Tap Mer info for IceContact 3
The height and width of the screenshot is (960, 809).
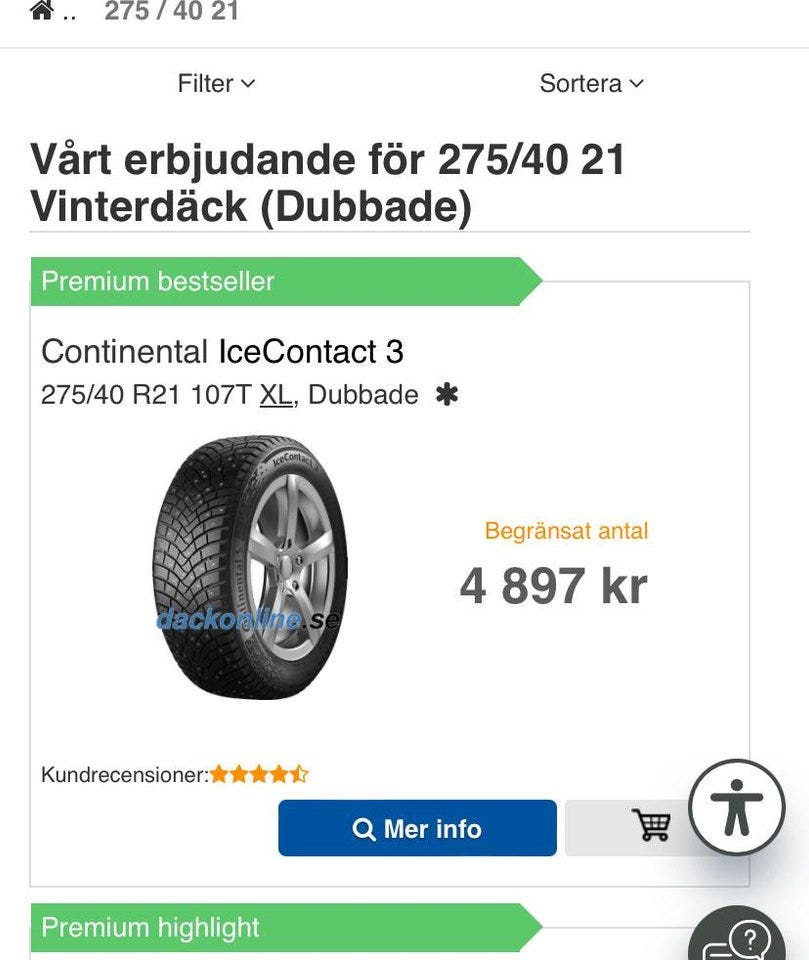click(x=417, y=828)
